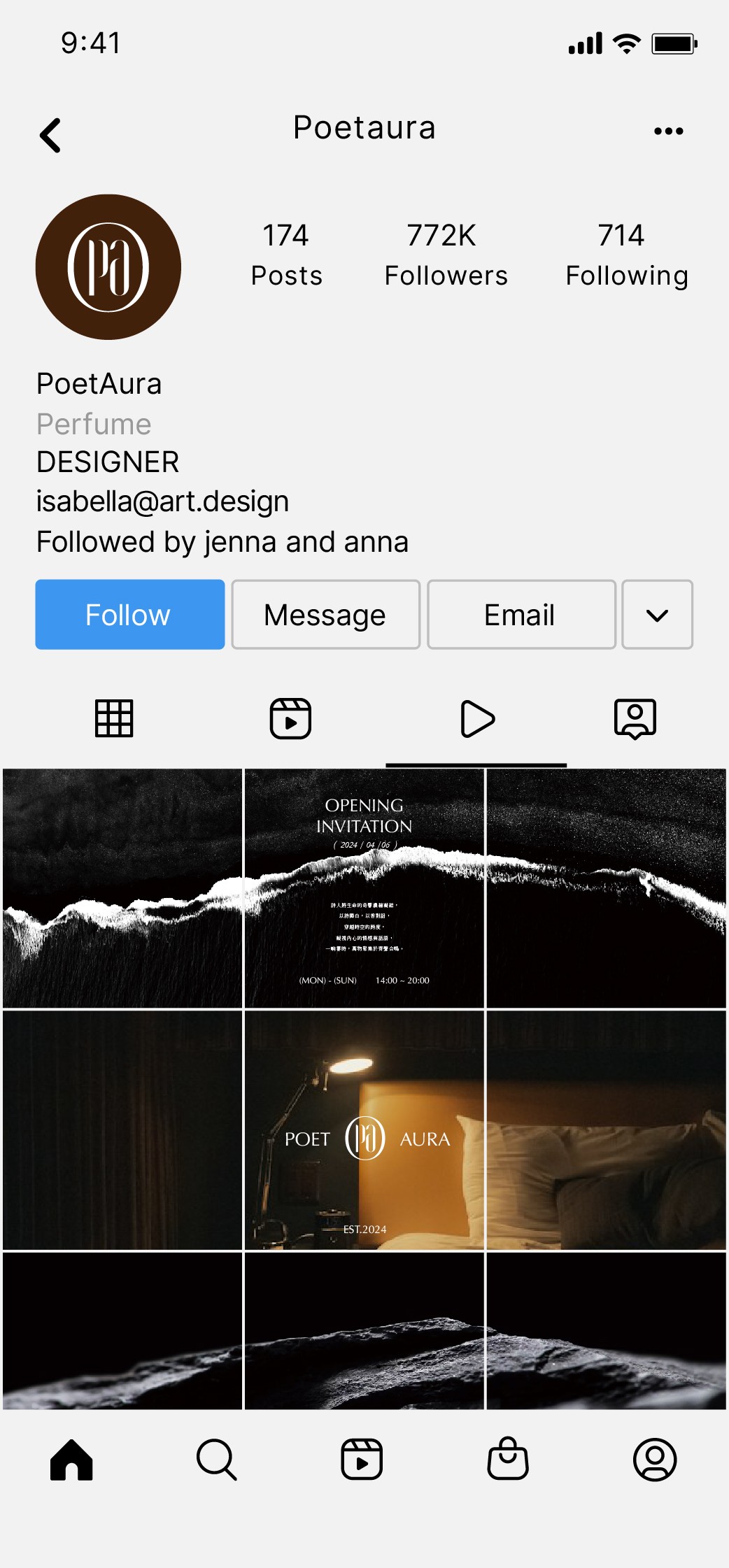
Task: Go to the home feed
Action: [71, 1460]
